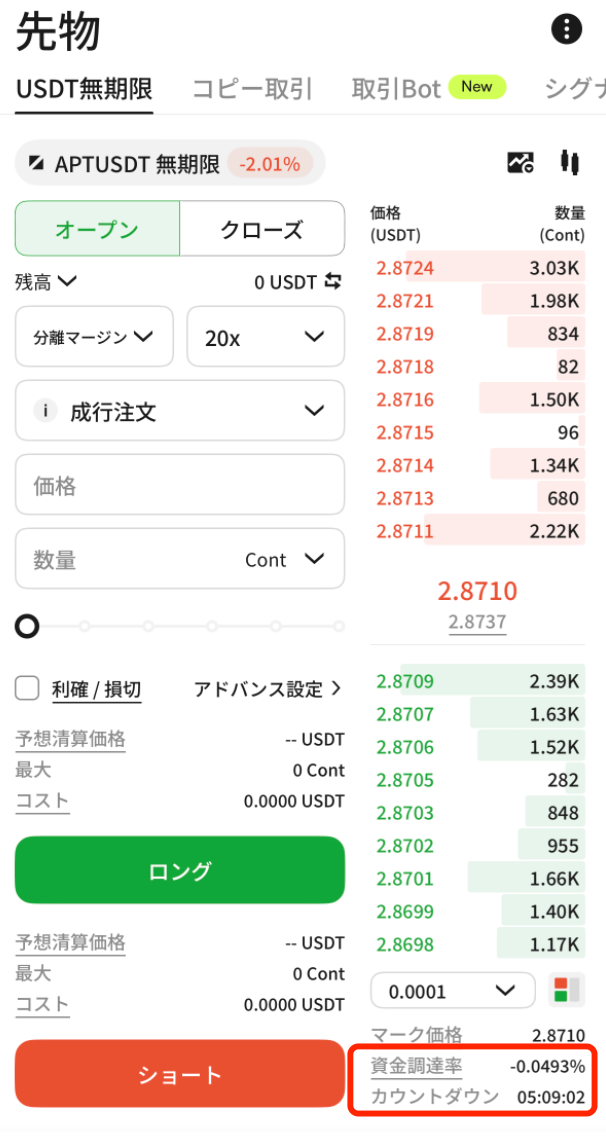Tap the red ショート button
Image resolution: width=606 pixels, height=1136 pixels.
click(180, 1074)
